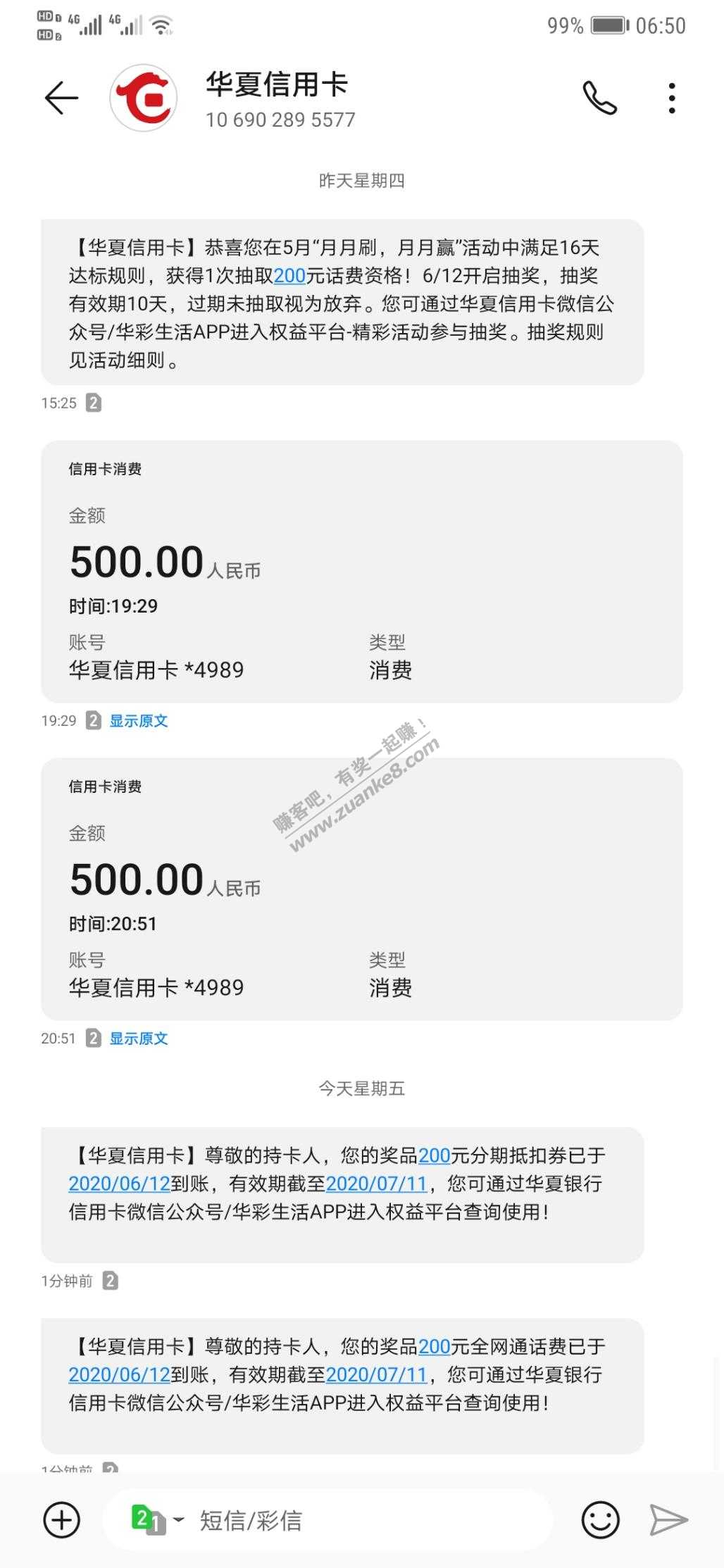Open the three-dot overflow menu
724x1568 pixels.
[x=672, y=98]
